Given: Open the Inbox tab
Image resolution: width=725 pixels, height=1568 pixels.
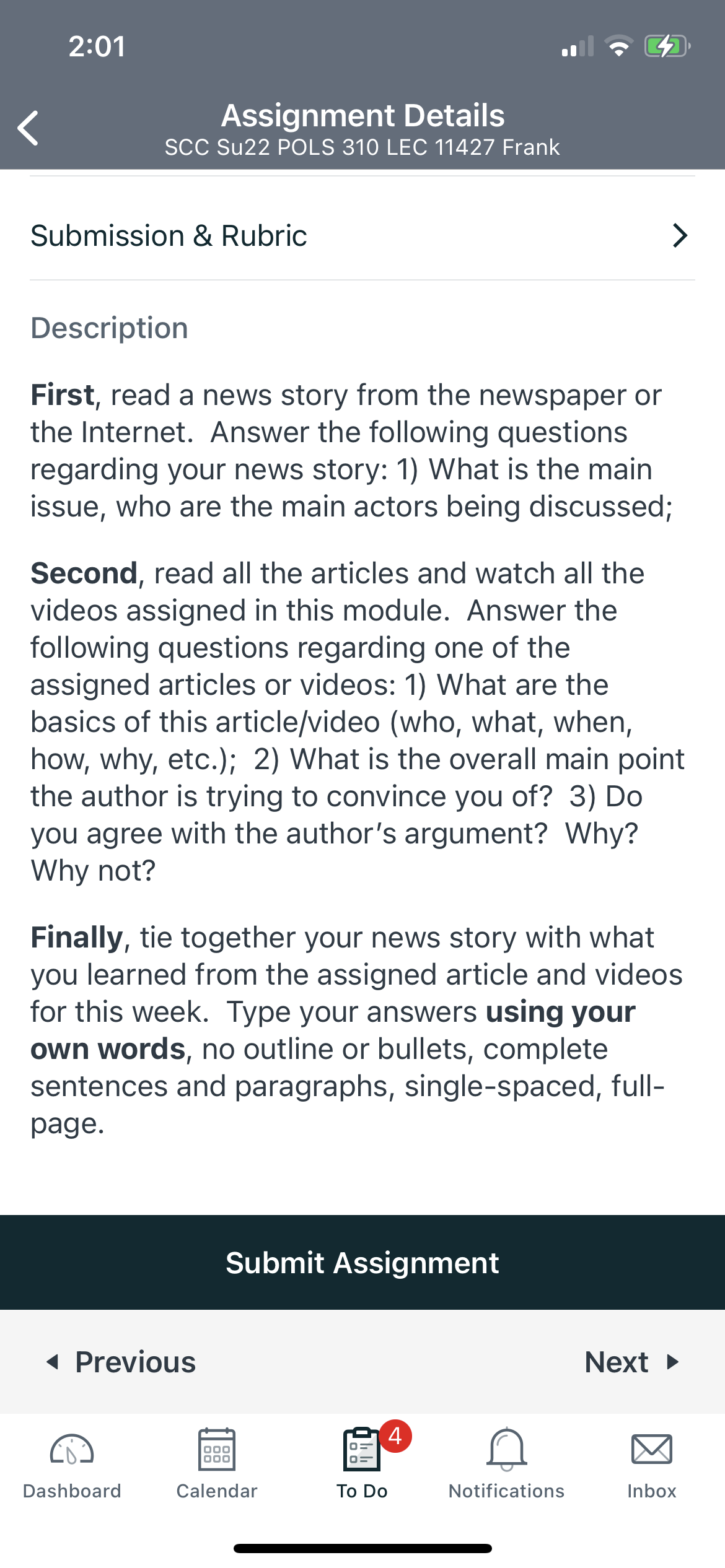Looking at the screenshot, I should tap(652, 1464).
